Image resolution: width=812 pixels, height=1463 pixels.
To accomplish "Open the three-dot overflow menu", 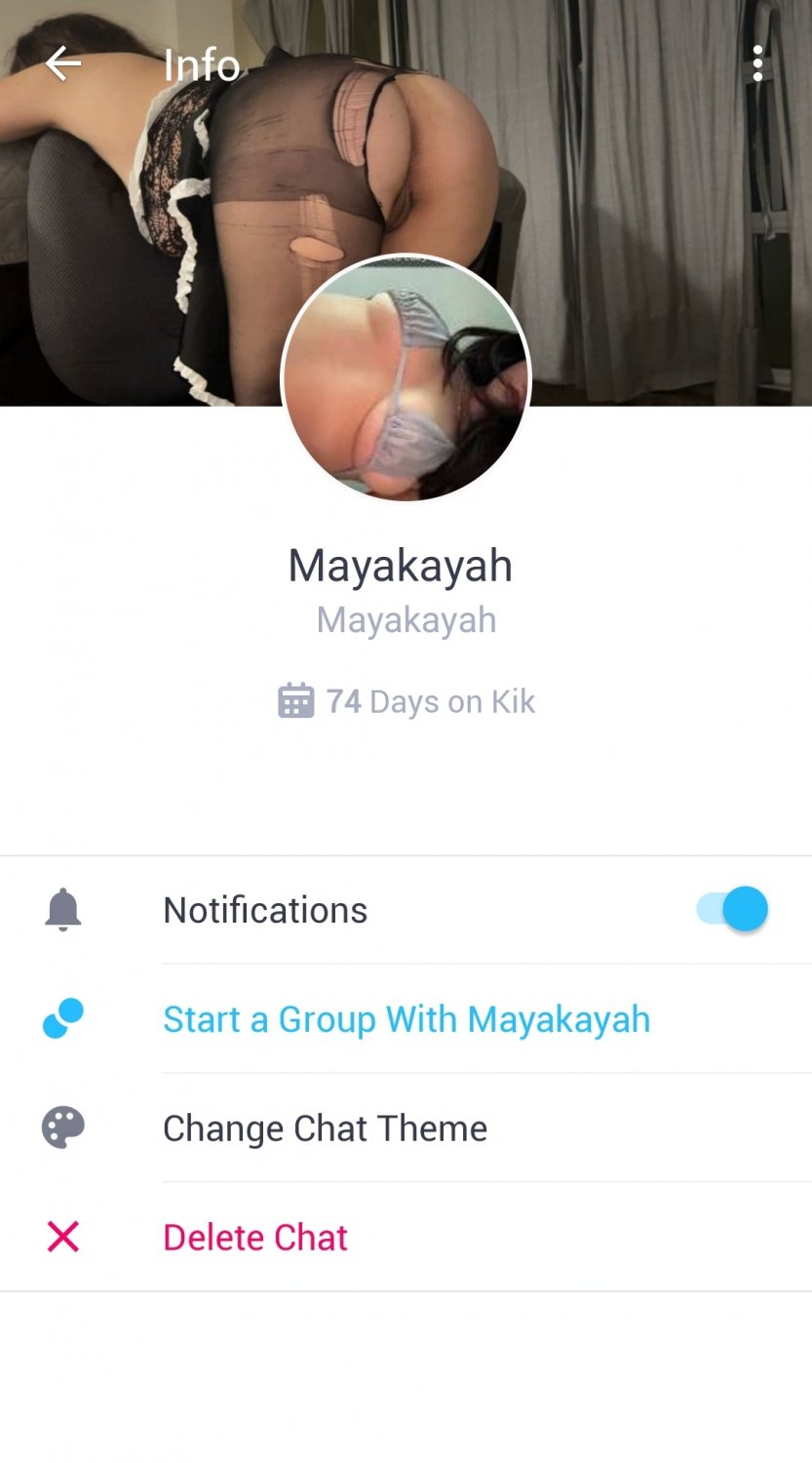I will pos(757,64).
